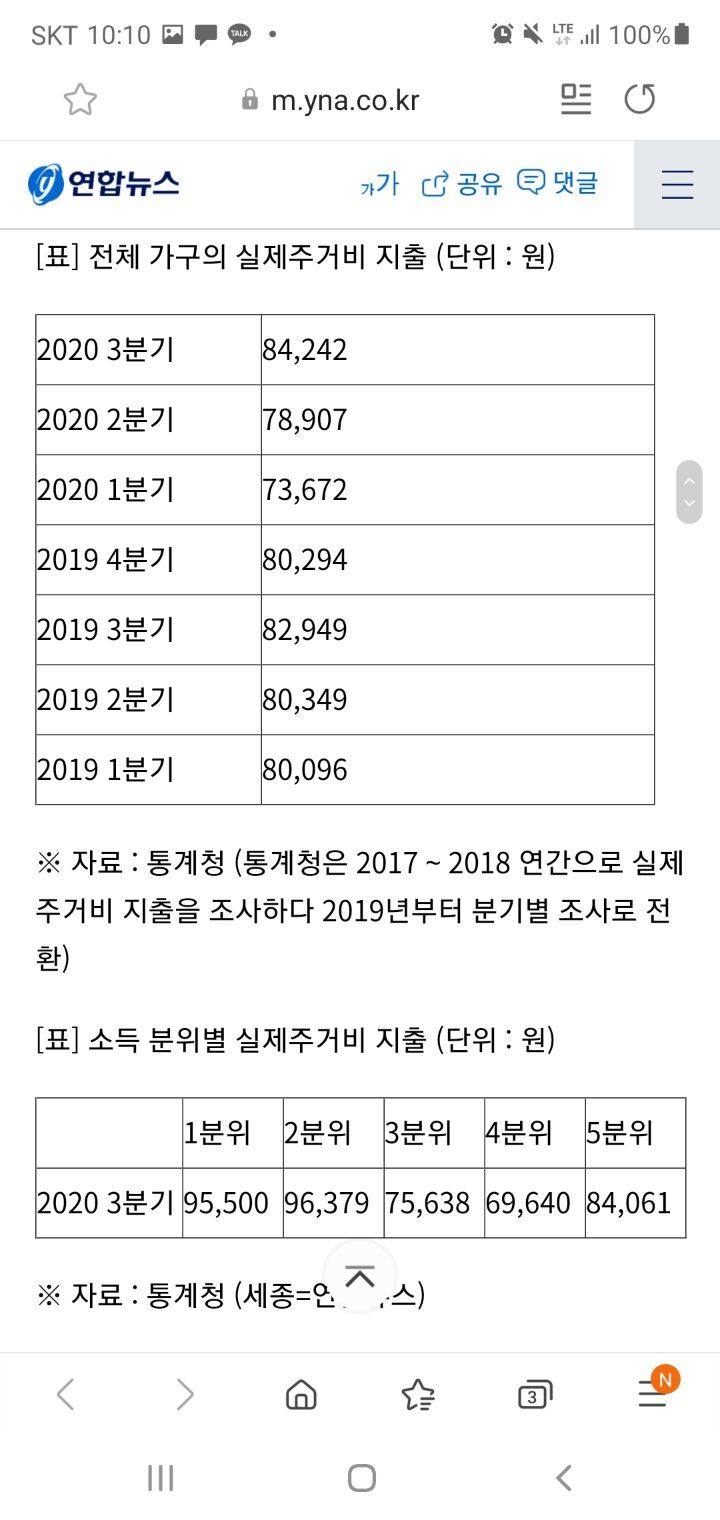View the 3 open tabs

535,1395
